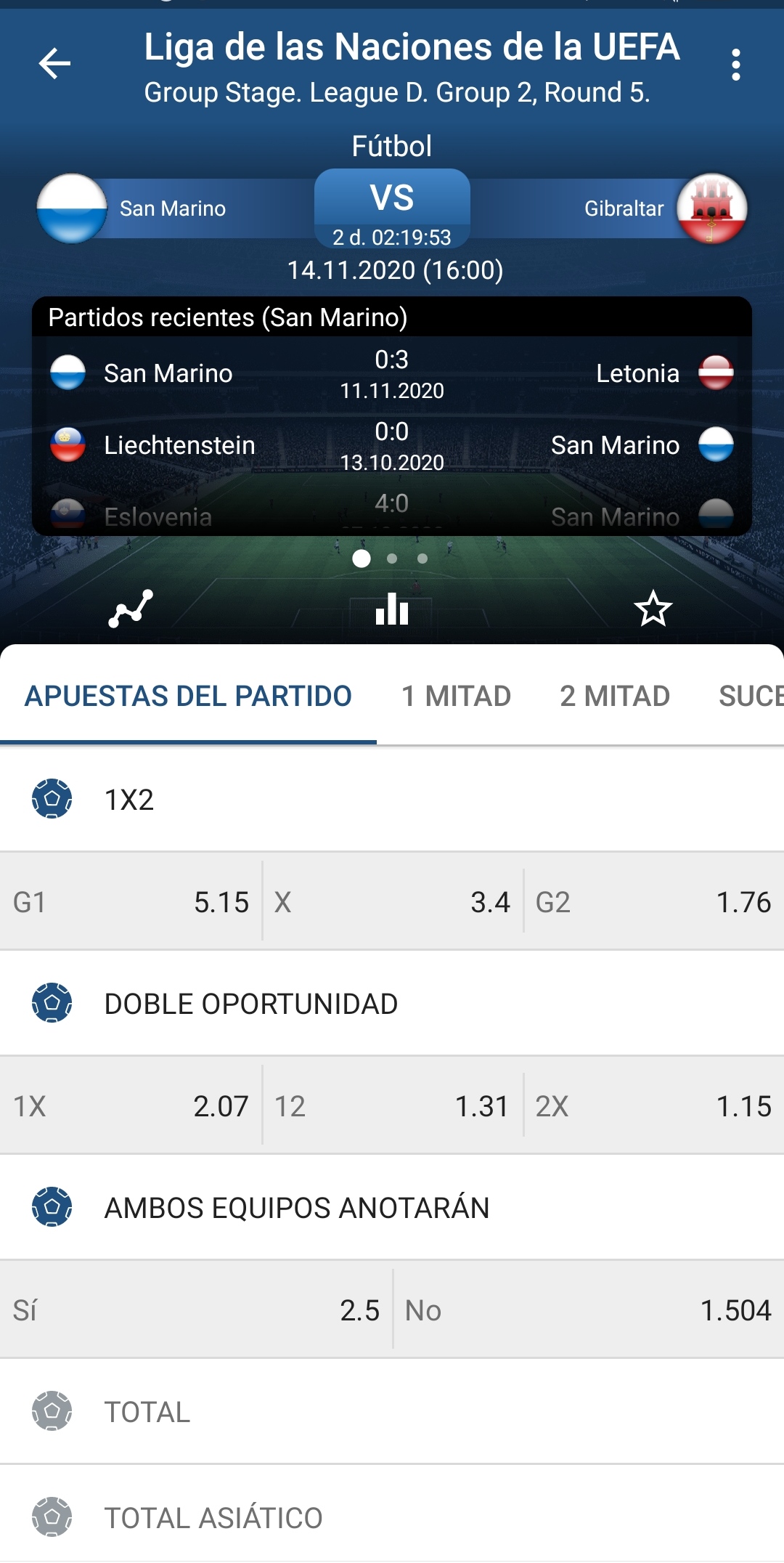
Task: Select G2 odds 1.76
Action: pos(654,902)
